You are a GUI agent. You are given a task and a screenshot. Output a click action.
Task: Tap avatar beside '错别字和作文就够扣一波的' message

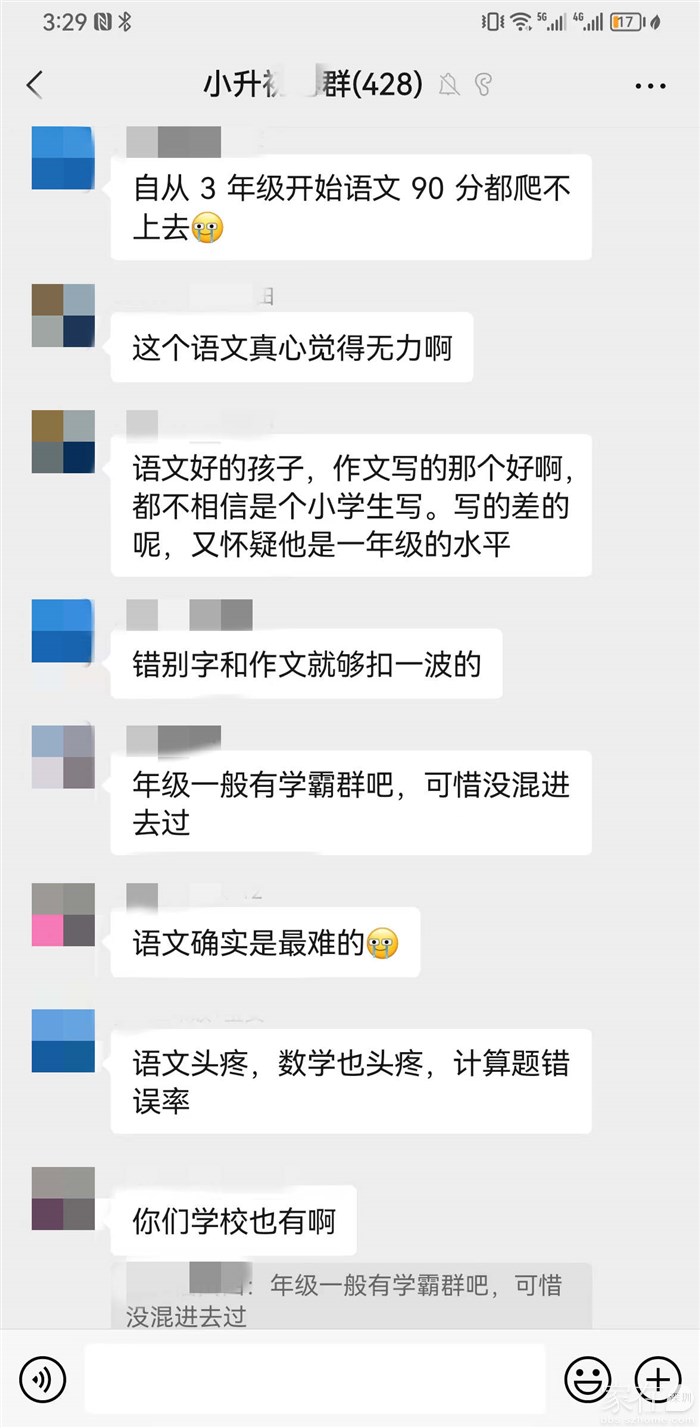pyautogui.click(x=63, y=631)
